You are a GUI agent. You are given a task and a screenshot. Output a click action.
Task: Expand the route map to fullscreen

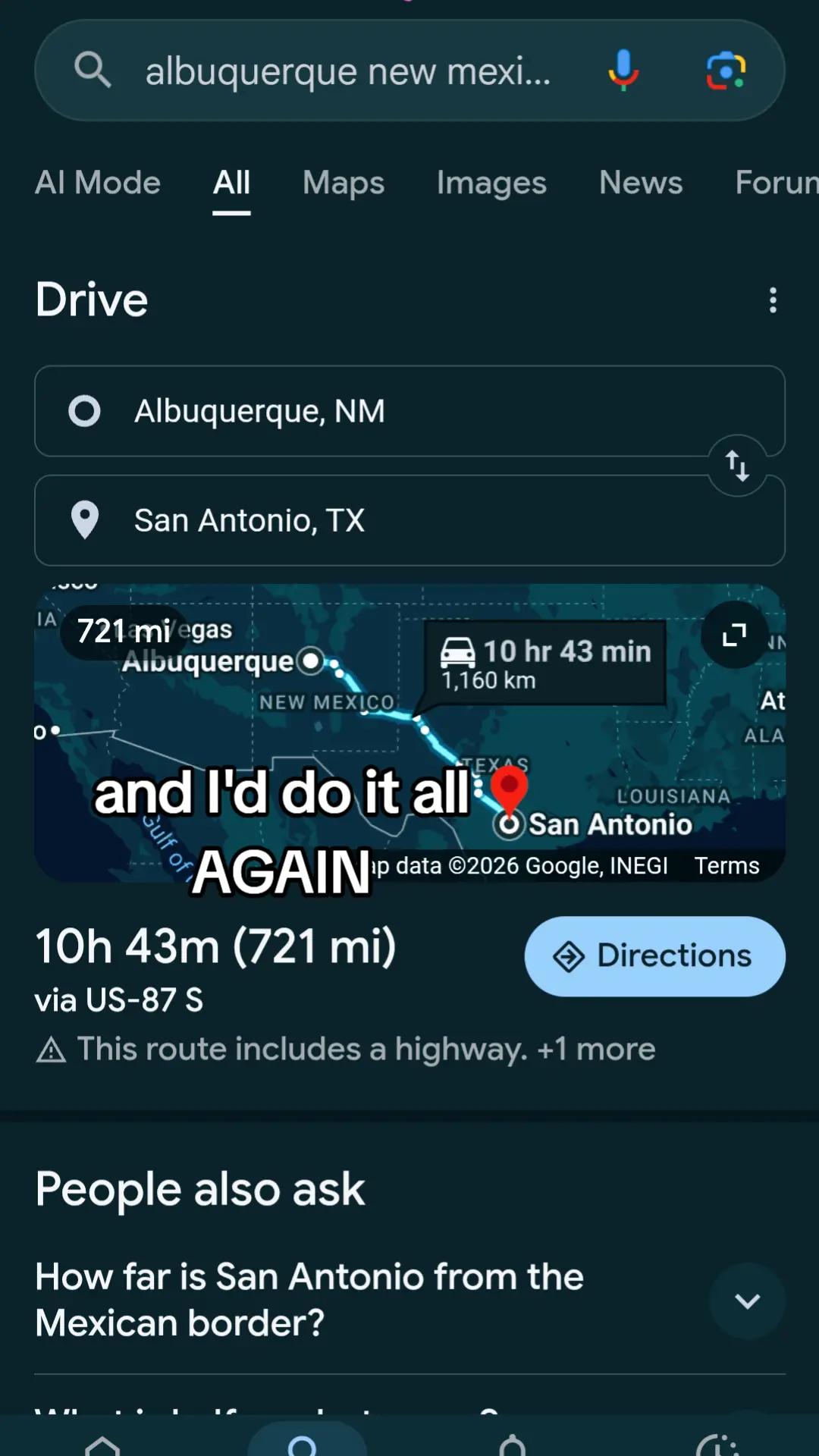(733, 635)
